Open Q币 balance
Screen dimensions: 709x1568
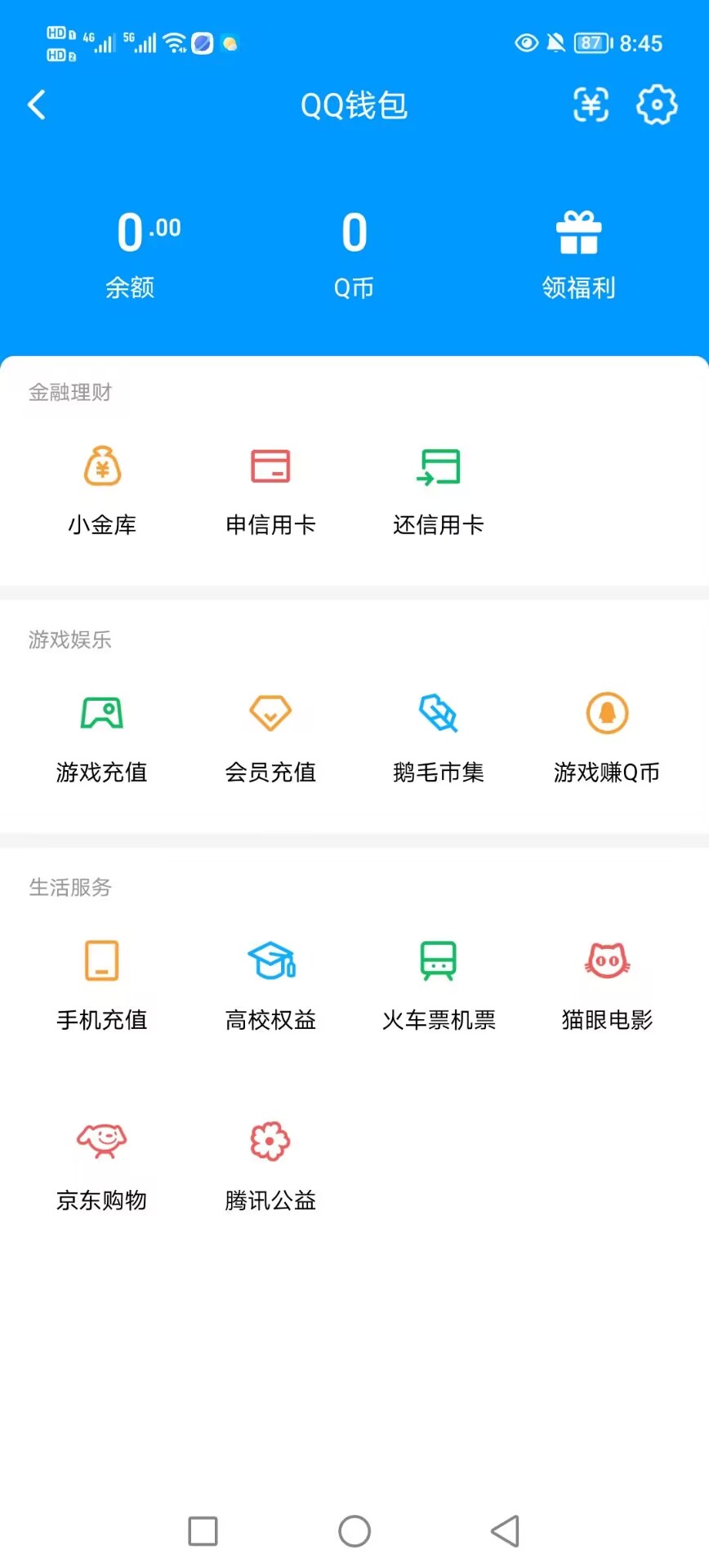click(x=354, y=253)
